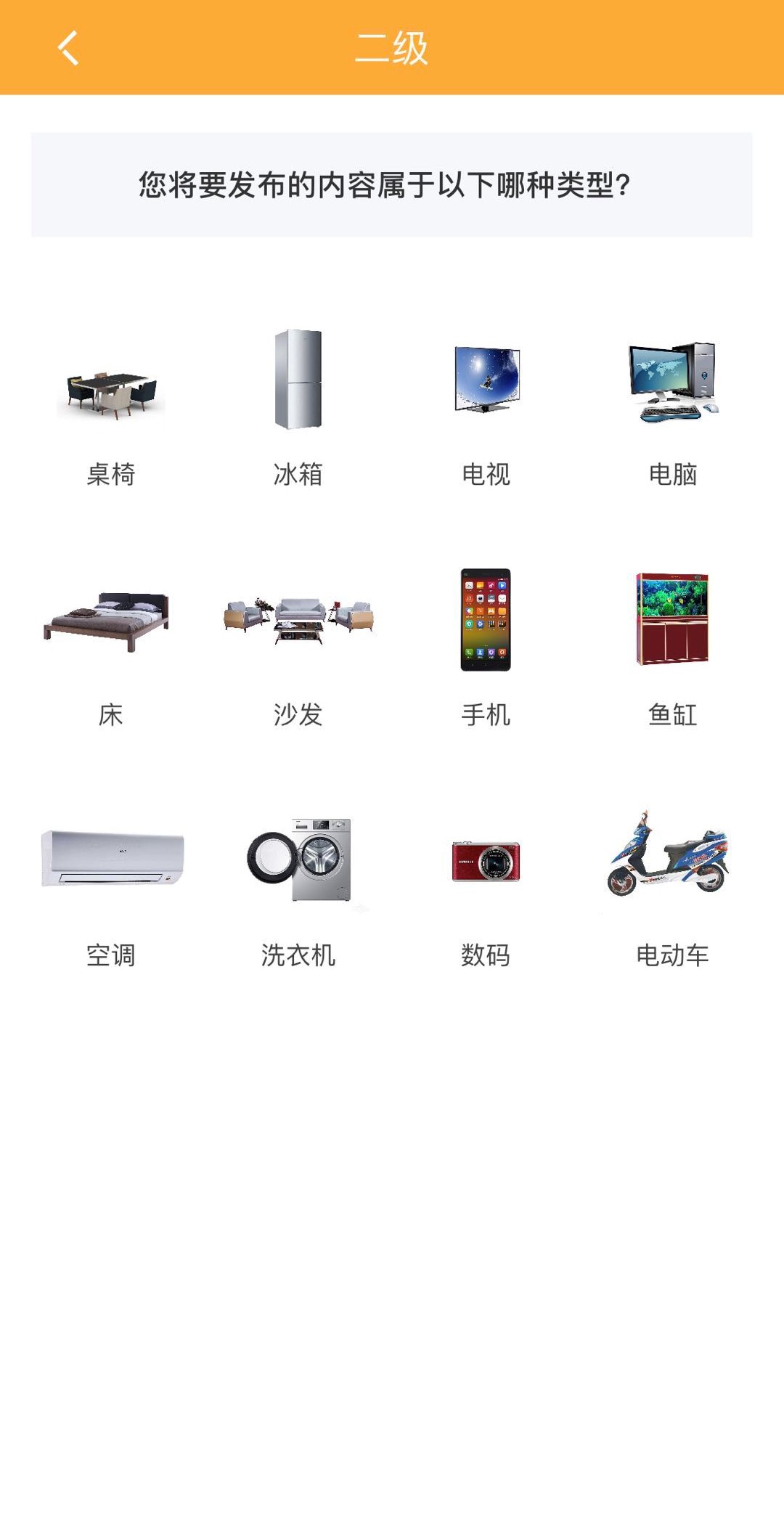
Task: Select the 桌椅 category
Action: tap(111, 407)
